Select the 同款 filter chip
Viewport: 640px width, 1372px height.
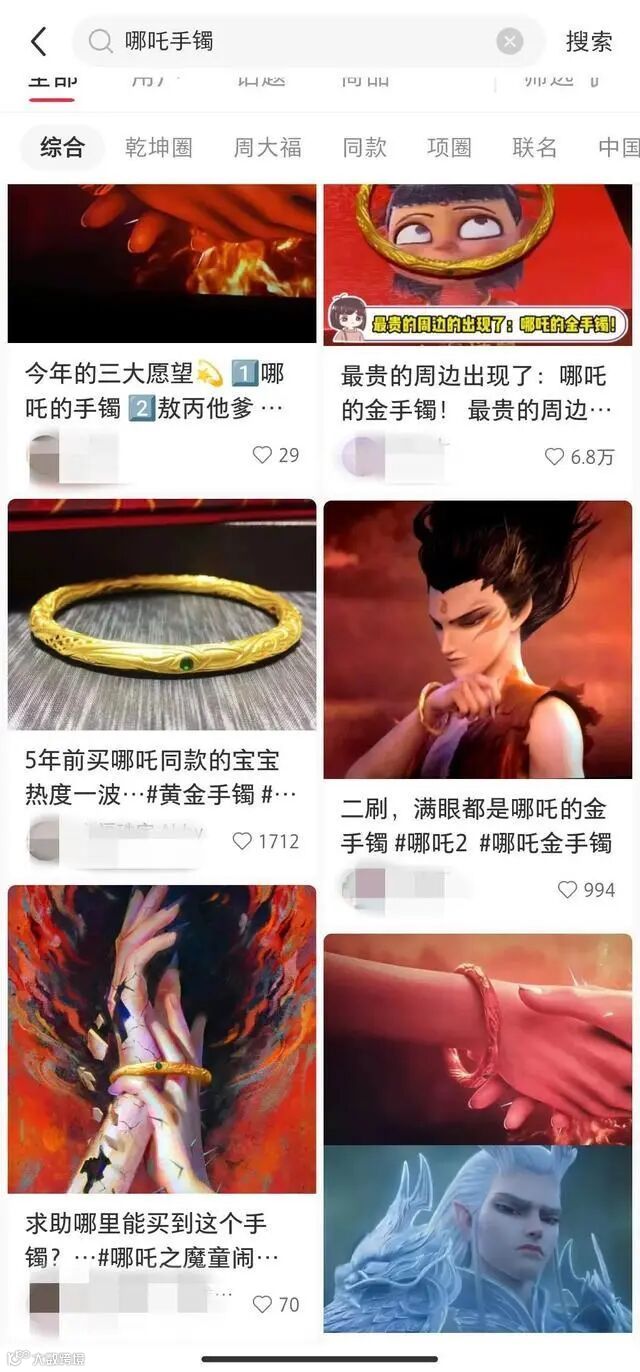(364, 148)
